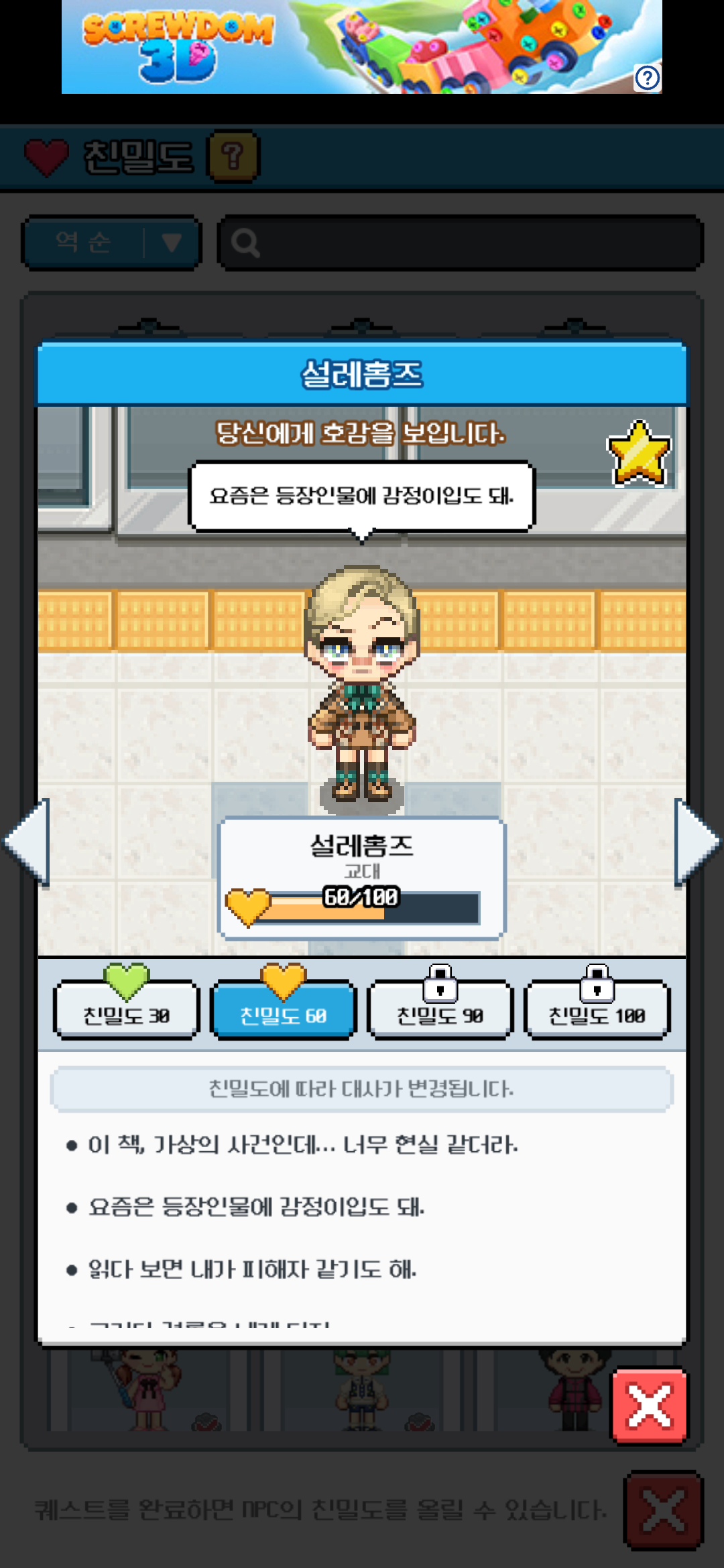This screenshot has width=724, height=1568.
Task: Tap the ad info question mark icon
Action: click(648, 78)
